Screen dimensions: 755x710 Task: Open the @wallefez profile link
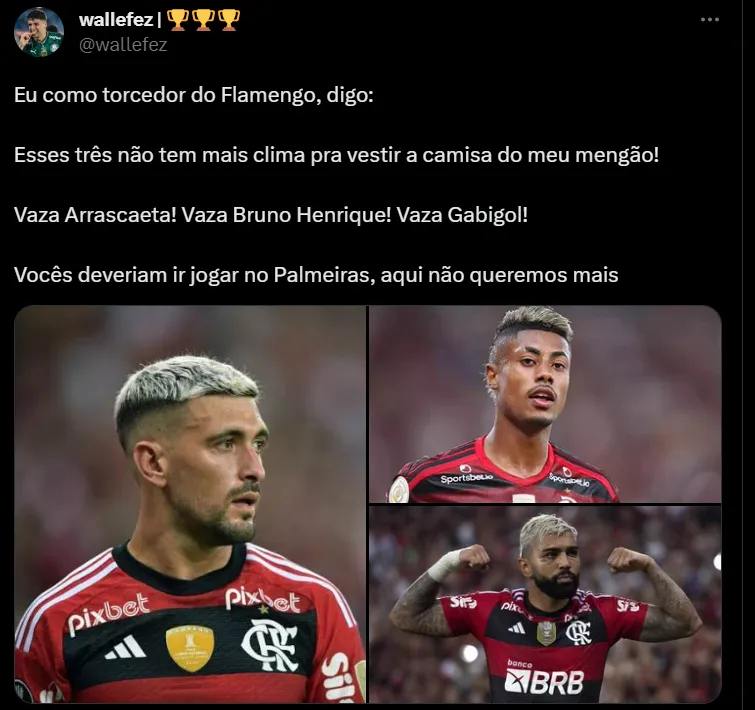point(123,44)
